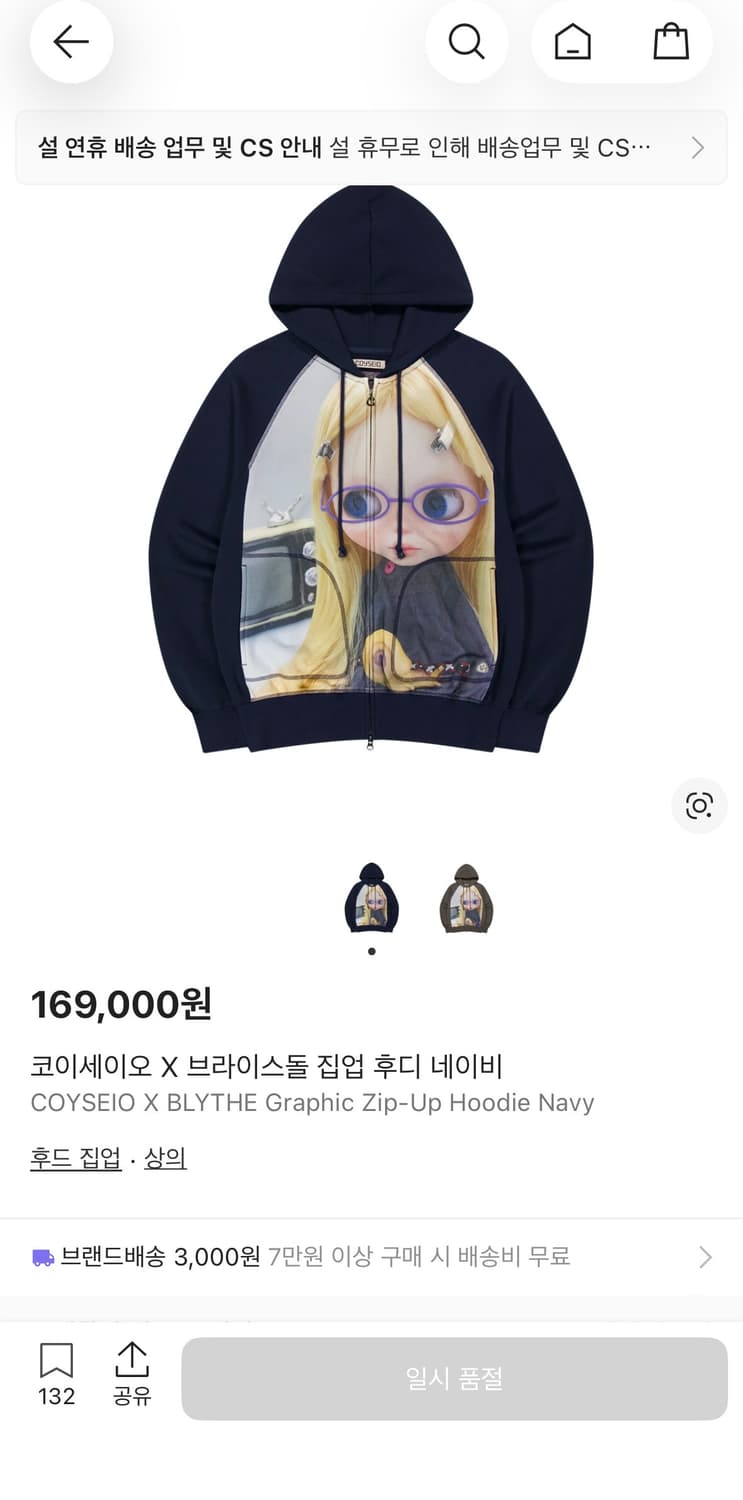Open the search icon
743x1500 pixels.
[x=466, y=42]
